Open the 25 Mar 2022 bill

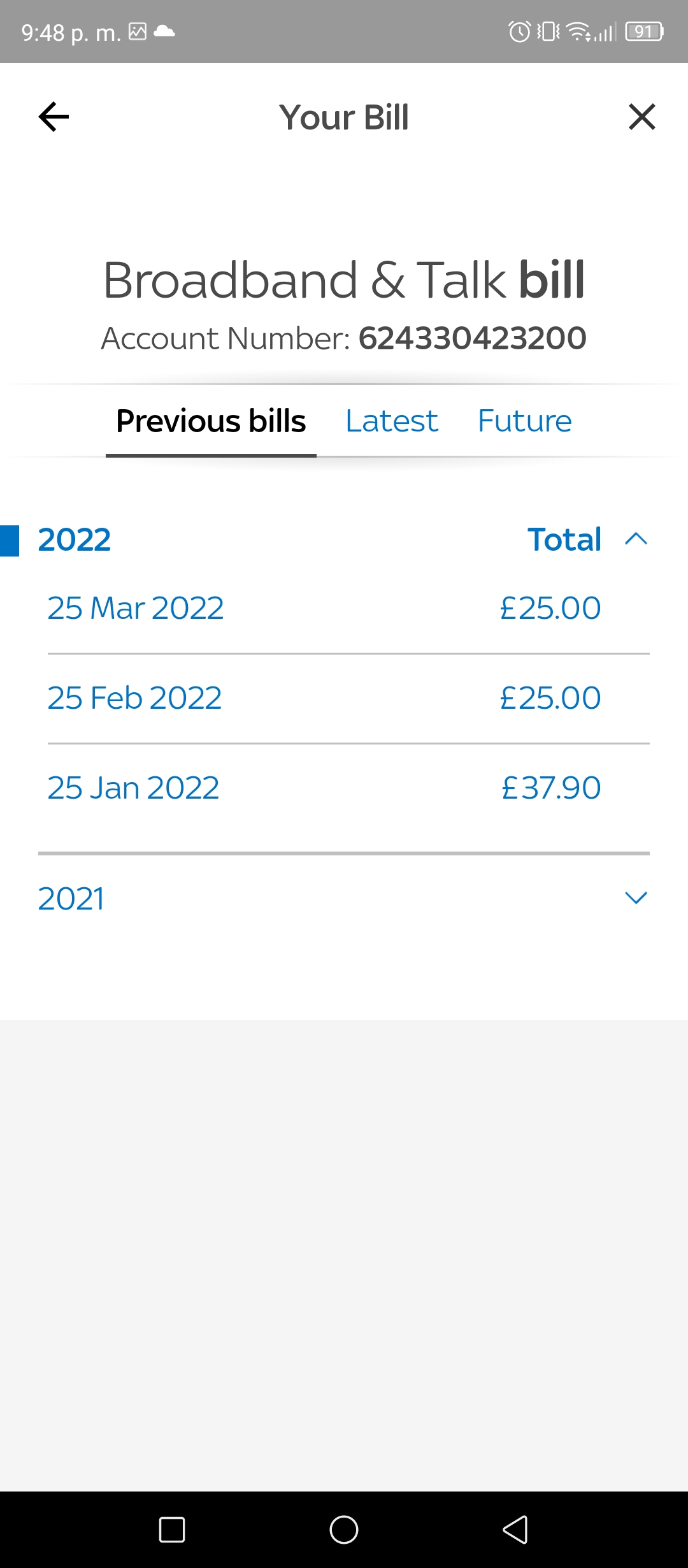tap(348, 608)
